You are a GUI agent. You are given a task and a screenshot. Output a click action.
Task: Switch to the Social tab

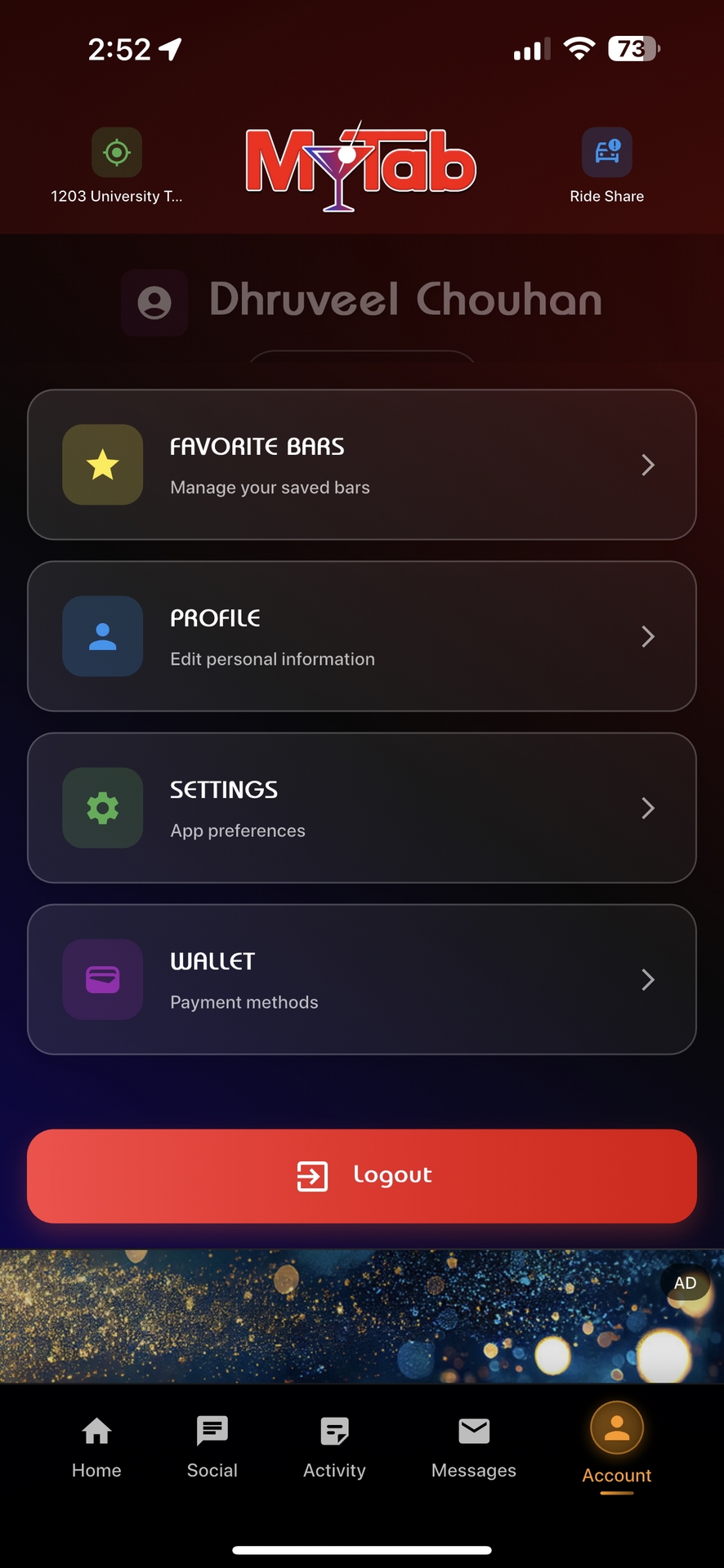pyautogui.click(x=212, y=1447)
